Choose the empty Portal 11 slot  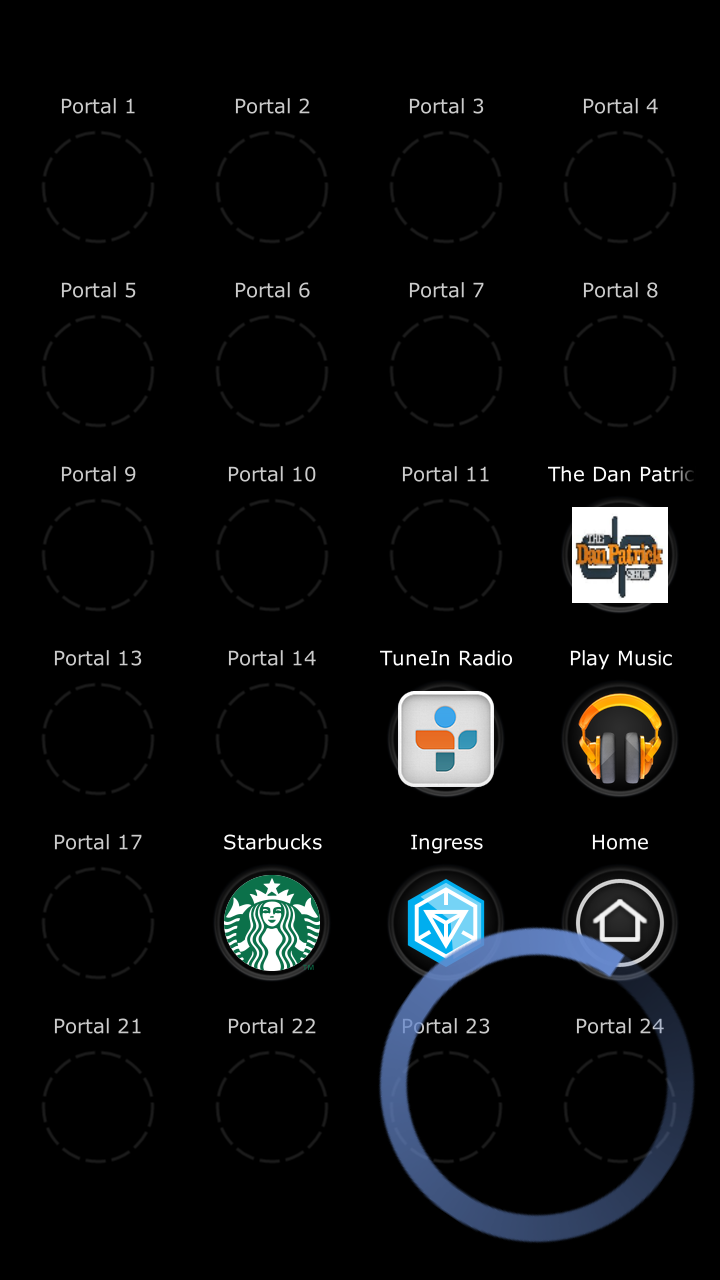tap(446, 555)
